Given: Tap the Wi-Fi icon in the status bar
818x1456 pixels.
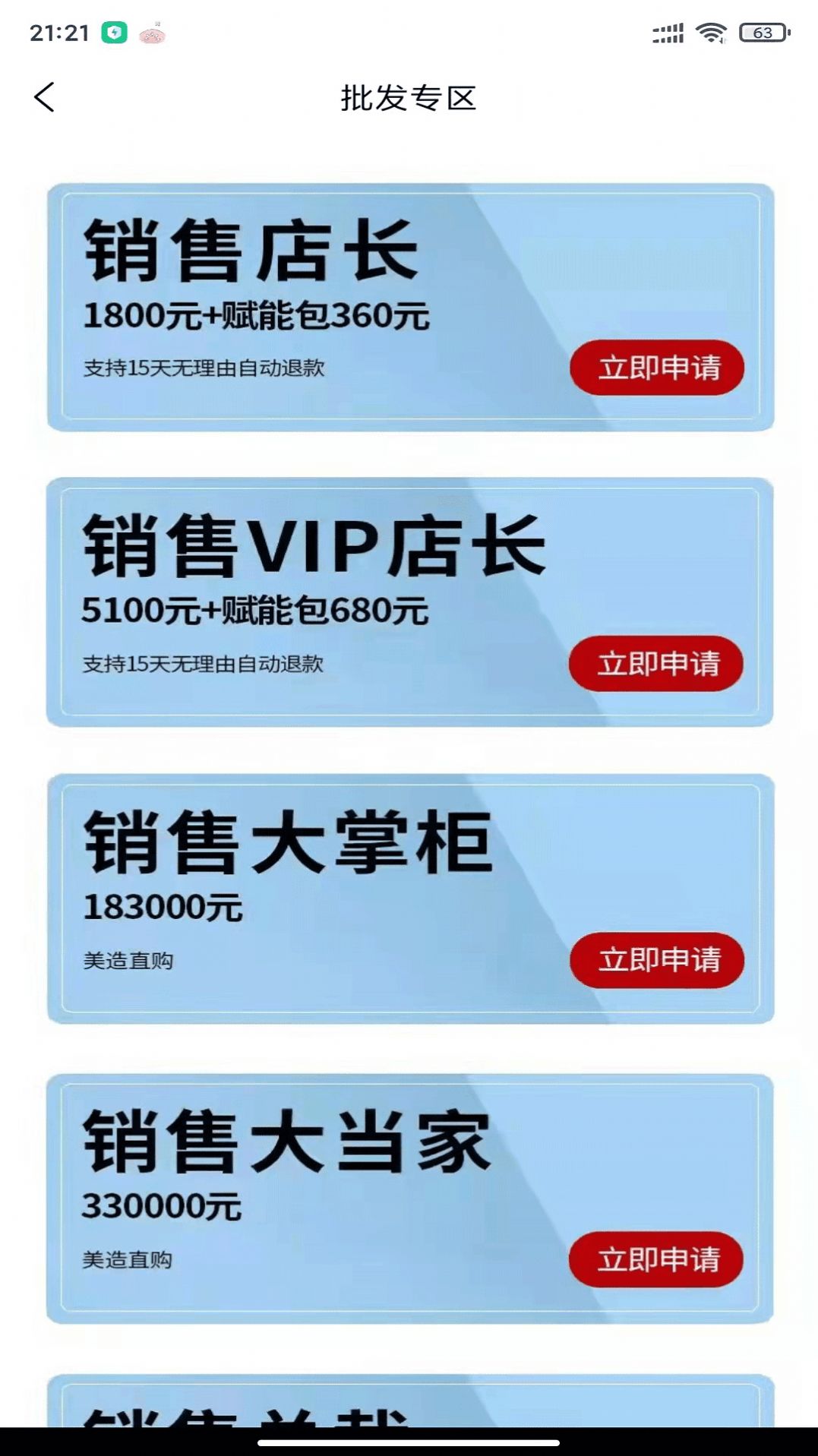Looking at the screenshot, I should point(710,33).
